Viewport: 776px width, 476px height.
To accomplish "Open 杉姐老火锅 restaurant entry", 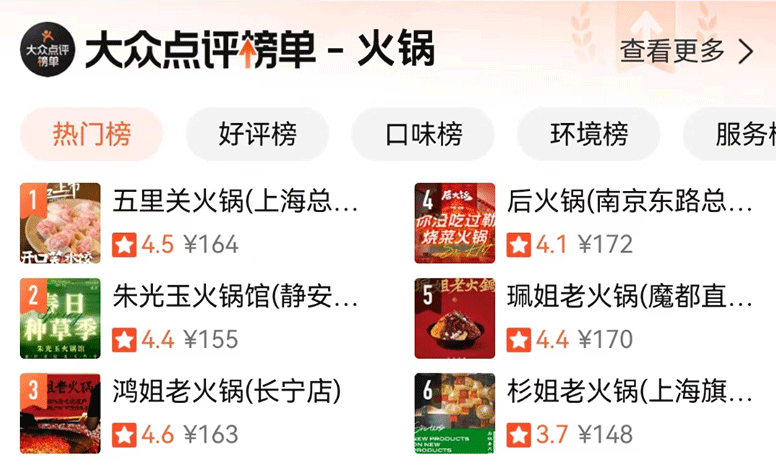I will [x=630, y=392].
